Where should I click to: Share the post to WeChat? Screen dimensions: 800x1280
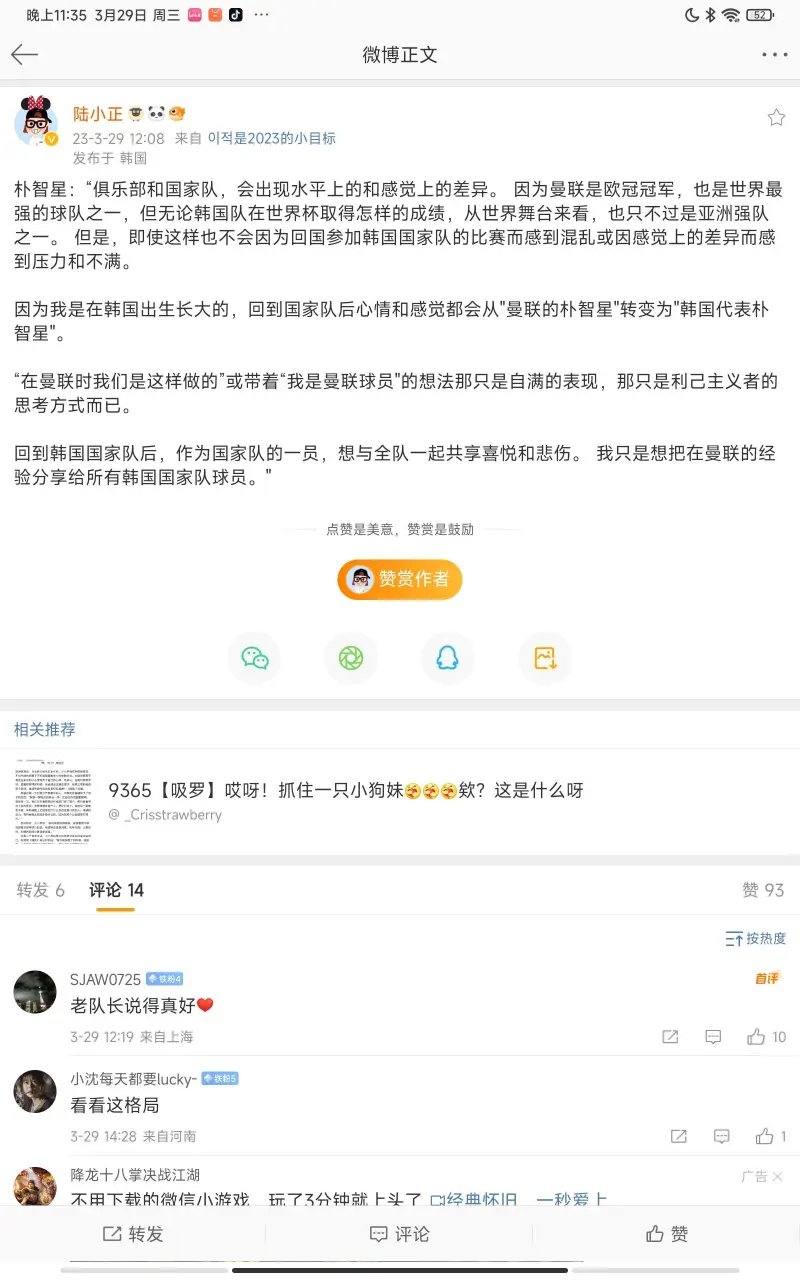(x=254, y=658)
